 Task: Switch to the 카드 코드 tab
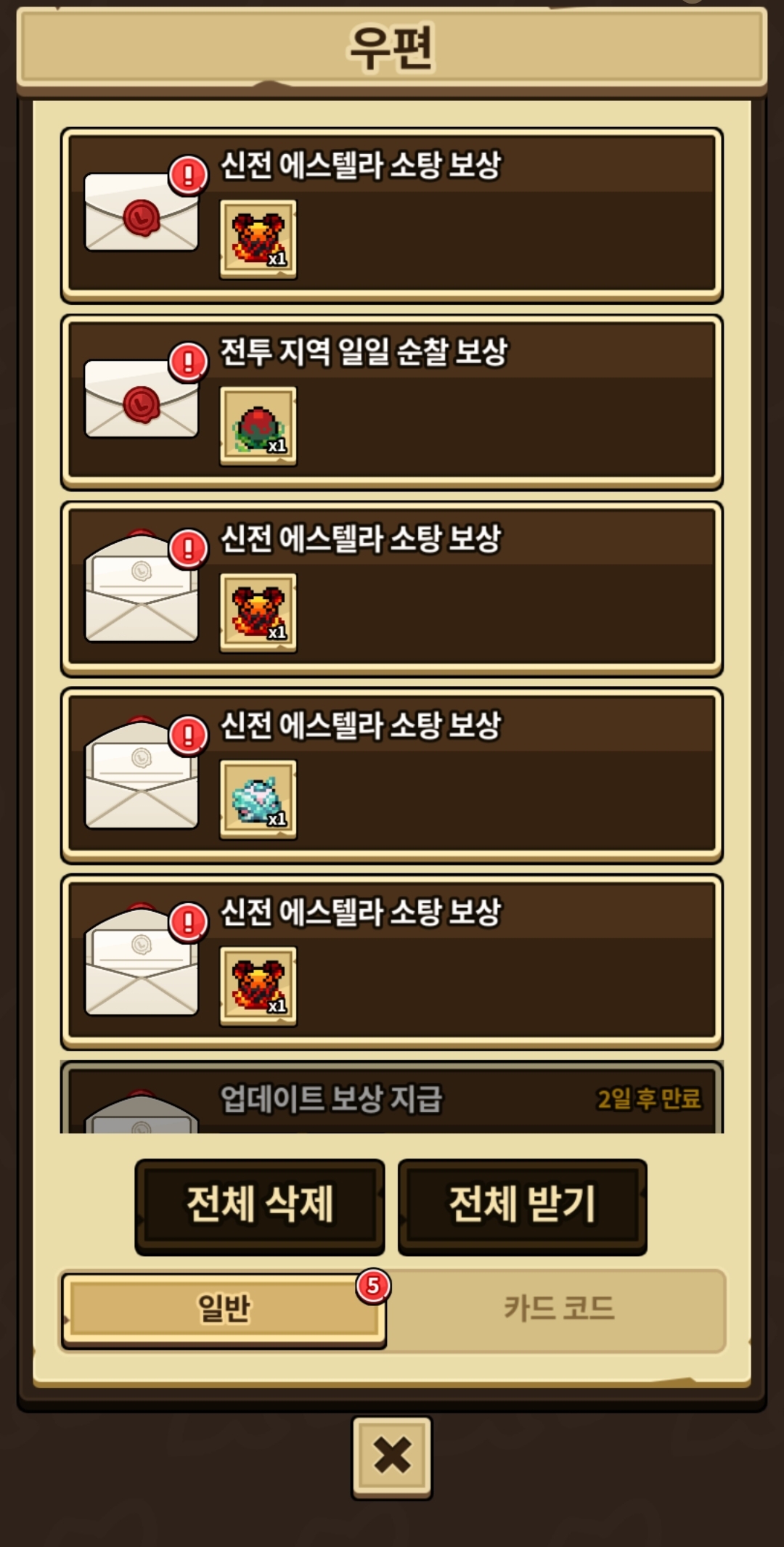click(x=558, y=1310)
